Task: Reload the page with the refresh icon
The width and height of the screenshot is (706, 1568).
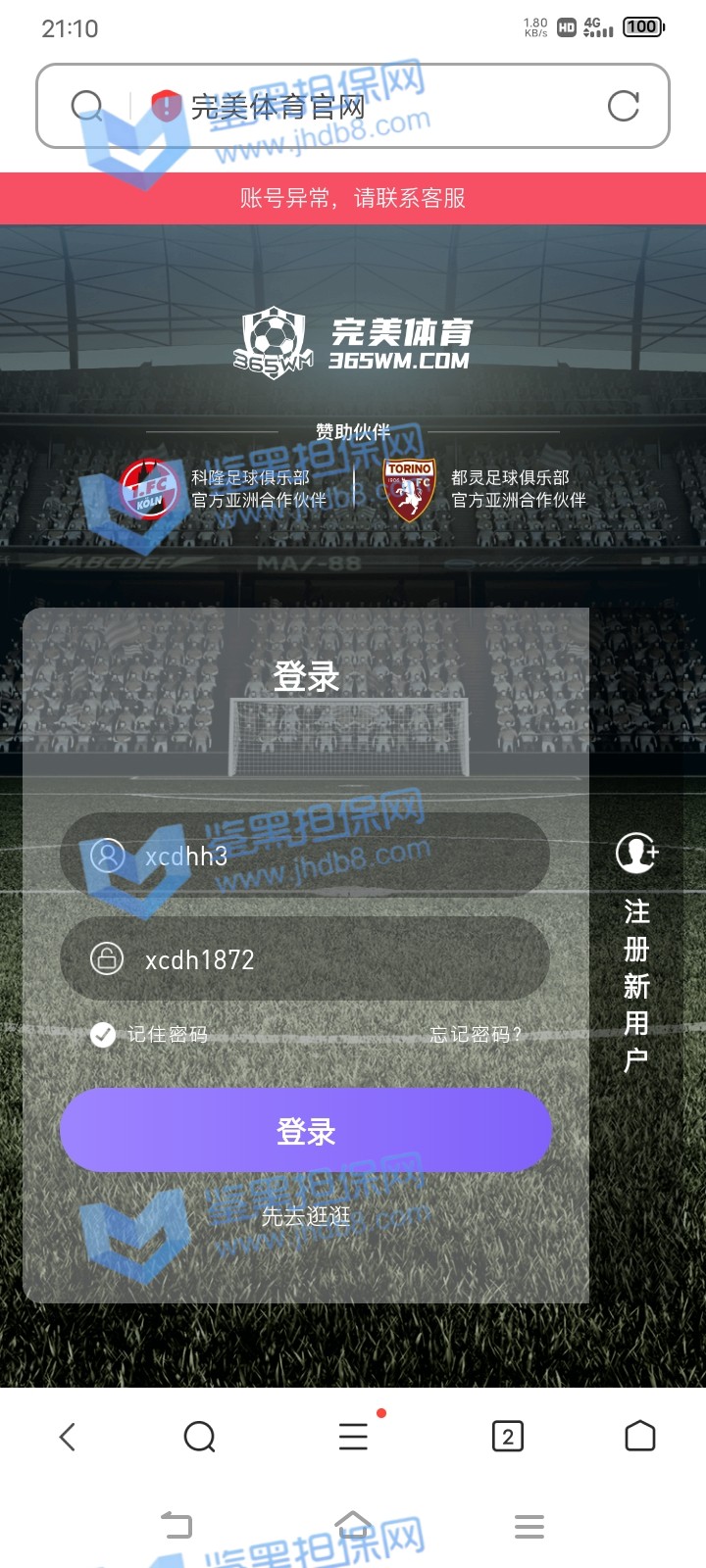Action: pos(623,106)
